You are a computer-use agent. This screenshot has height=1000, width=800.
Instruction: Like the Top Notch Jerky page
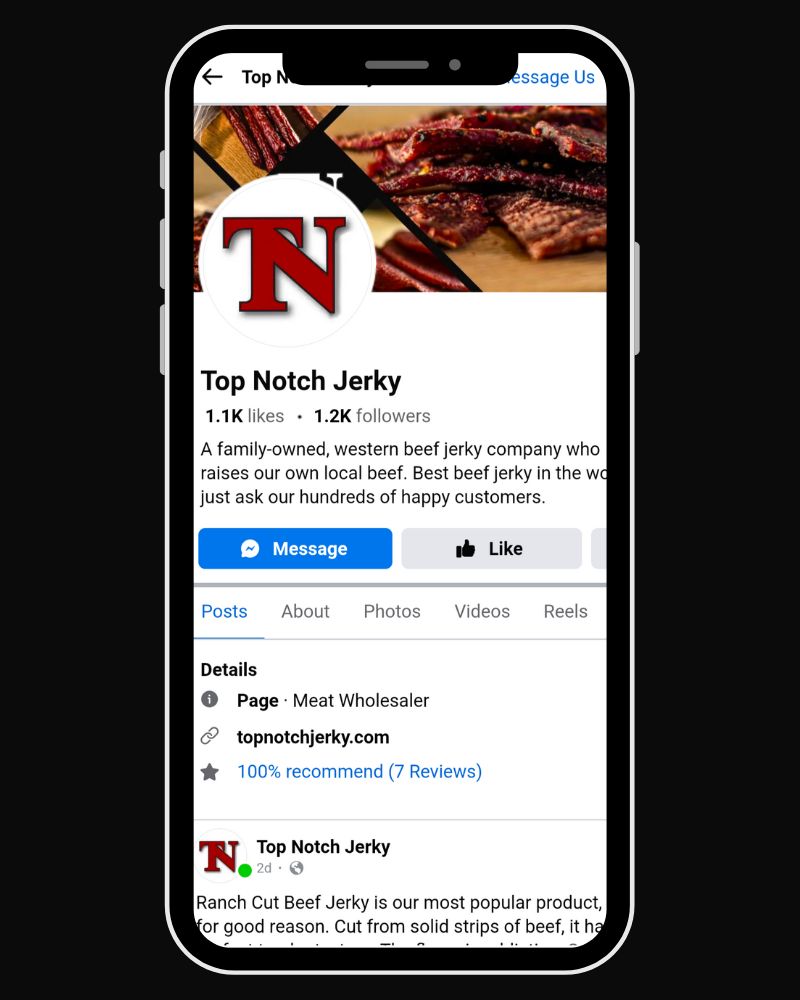tap(491, 549)
